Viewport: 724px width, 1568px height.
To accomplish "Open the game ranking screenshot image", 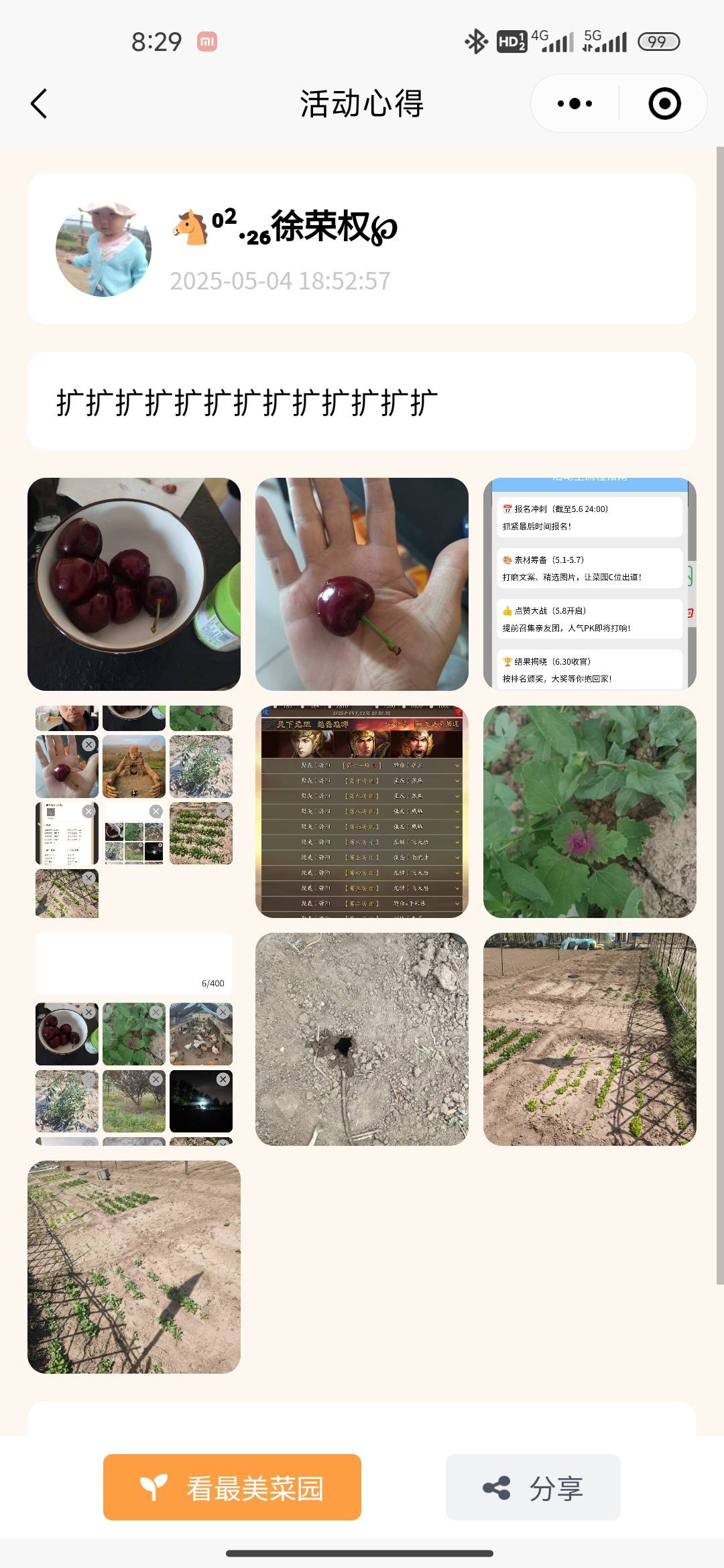I will pos(362,811).
